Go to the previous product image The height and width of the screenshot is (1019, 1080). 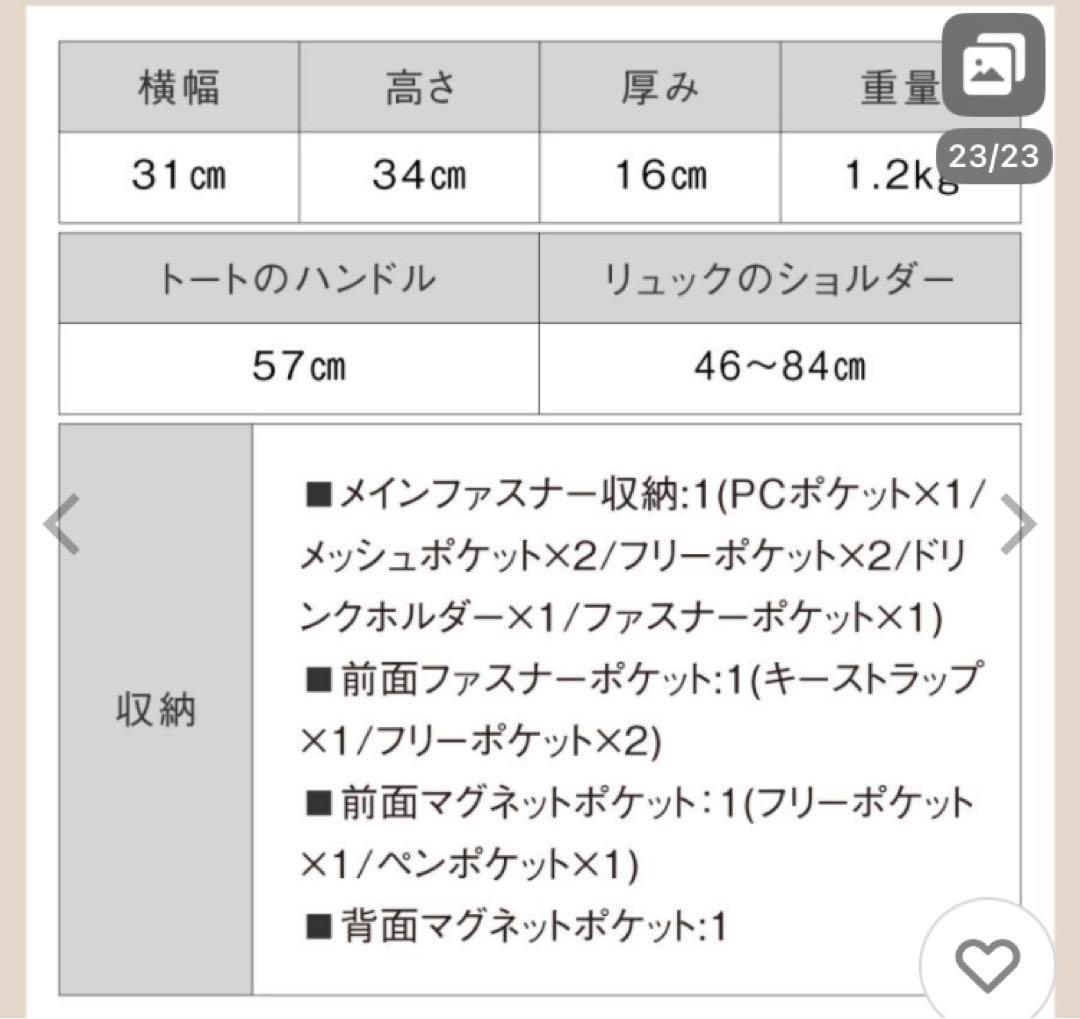pyautogui.click(x=62, y=526)
